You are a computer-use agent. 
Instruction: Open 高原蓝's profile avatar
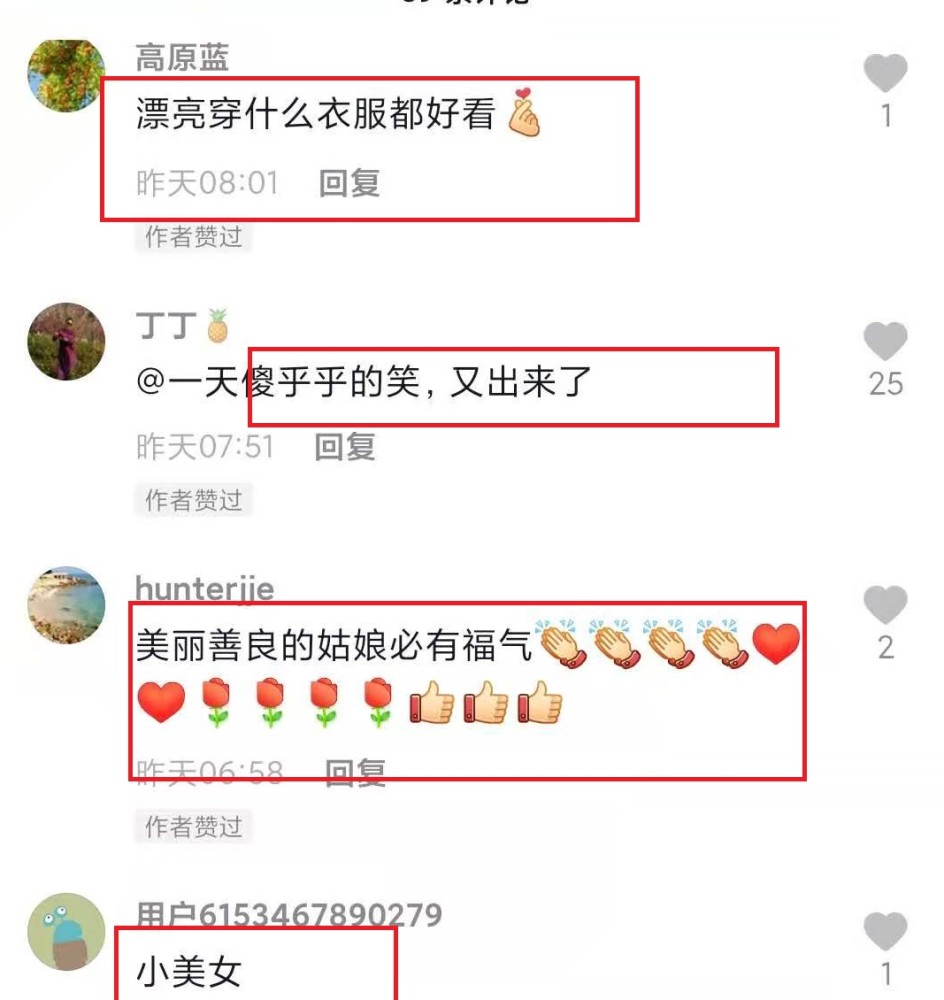pyautogui.click(x=66, y=75)
